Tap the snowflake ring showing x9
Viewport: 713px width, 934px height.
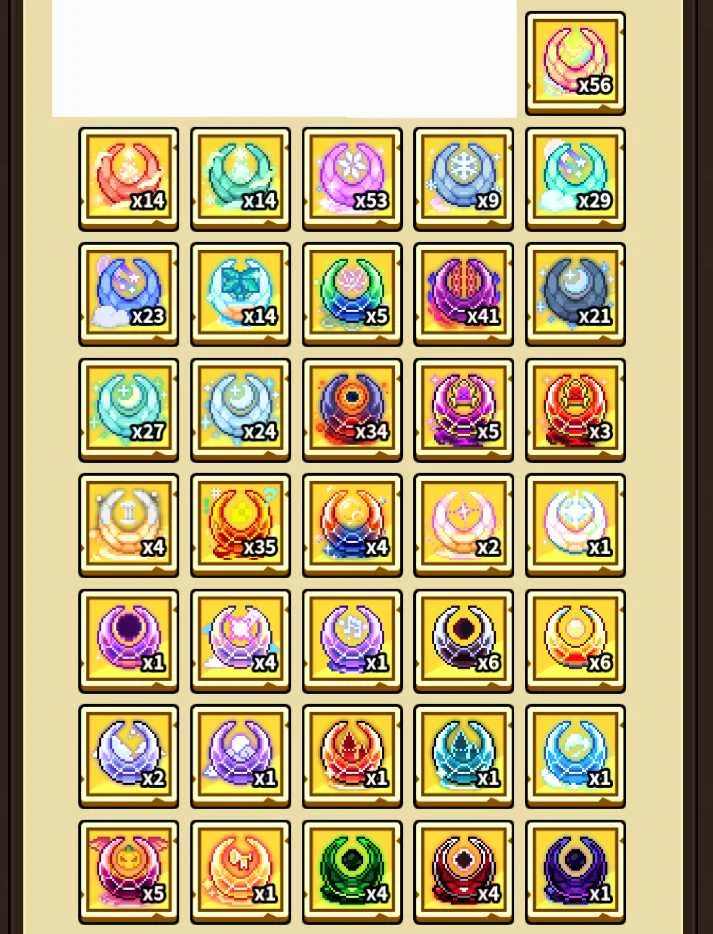(463, 178)
